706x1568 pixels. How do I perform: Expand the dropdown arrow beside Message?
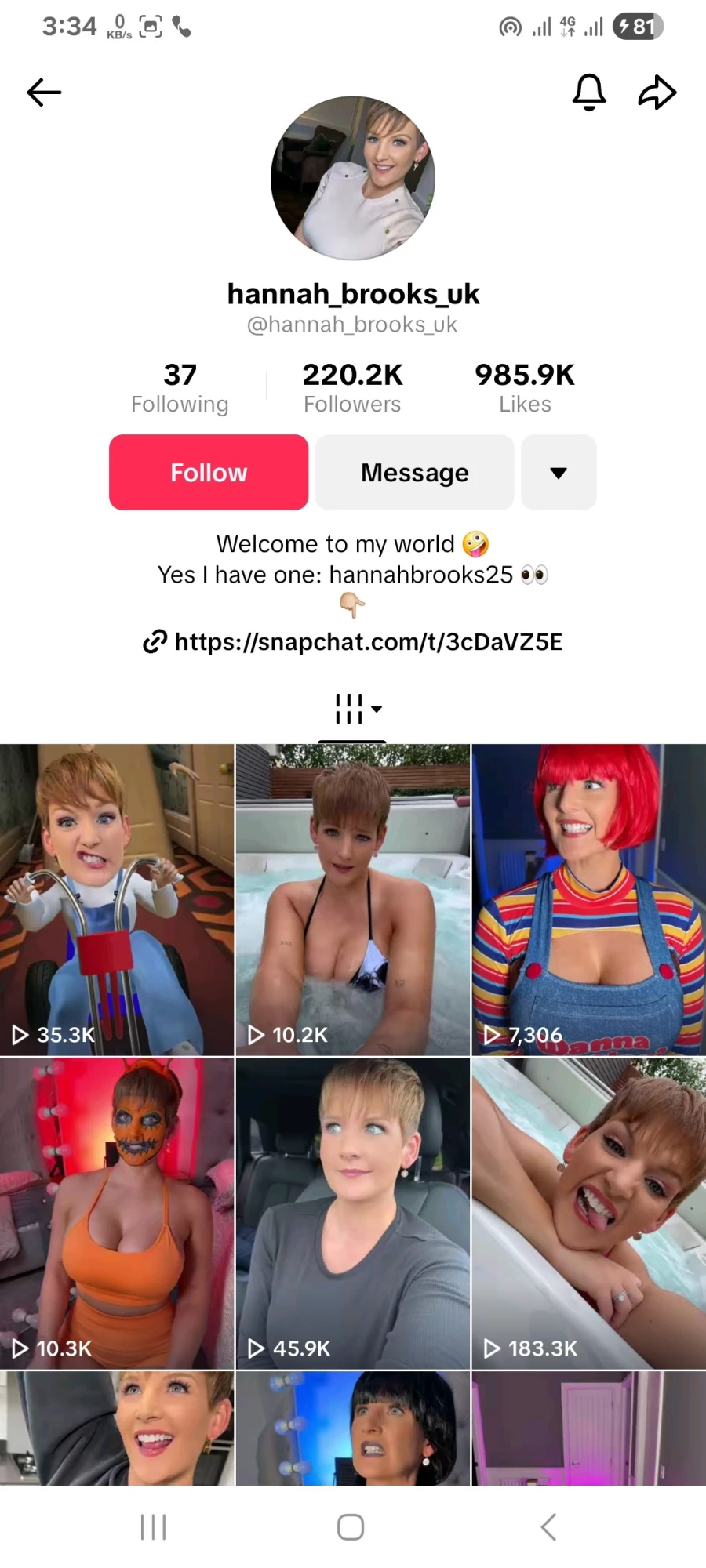pyautogui.click(x=559, y=473)
